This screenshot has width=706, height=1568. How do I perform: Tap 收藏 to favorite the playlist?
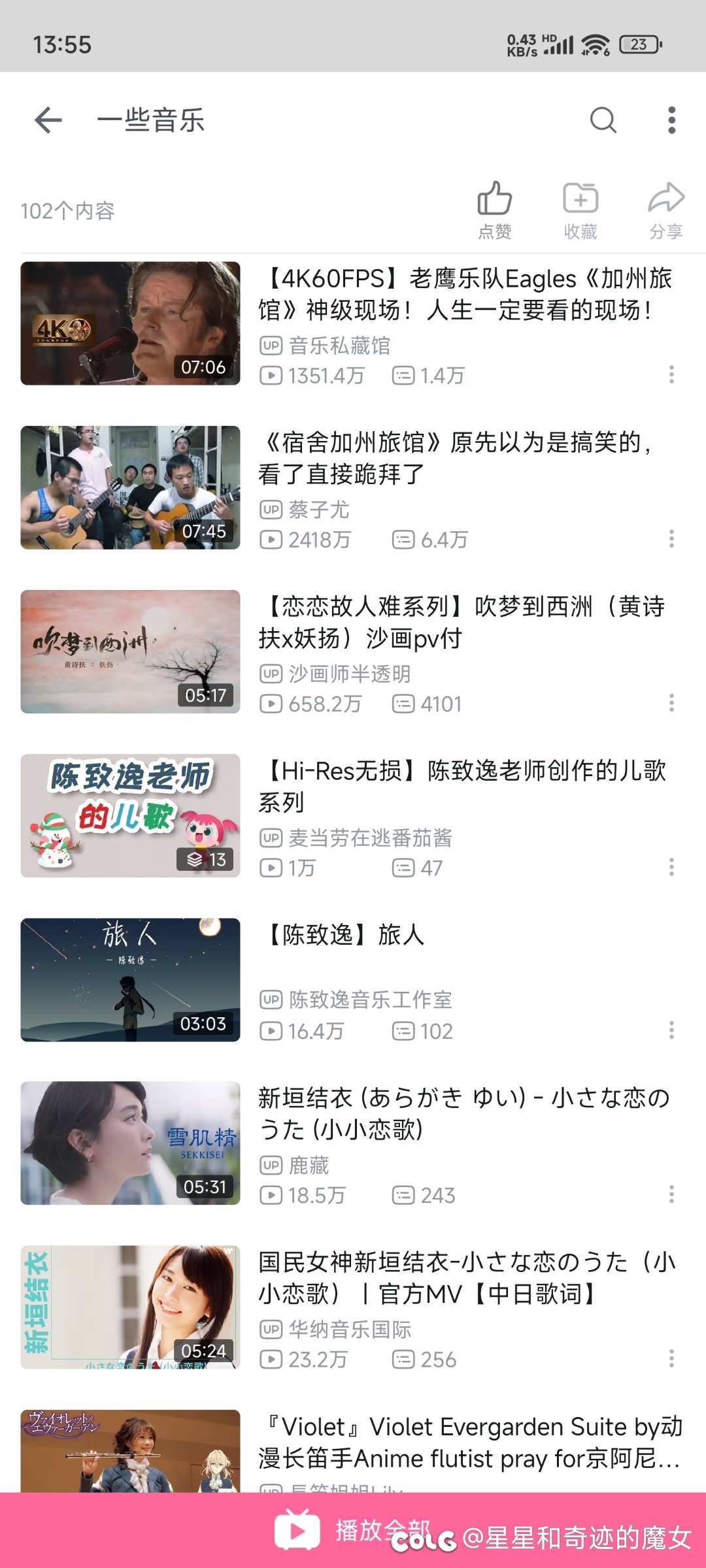(x=580, y=209)
